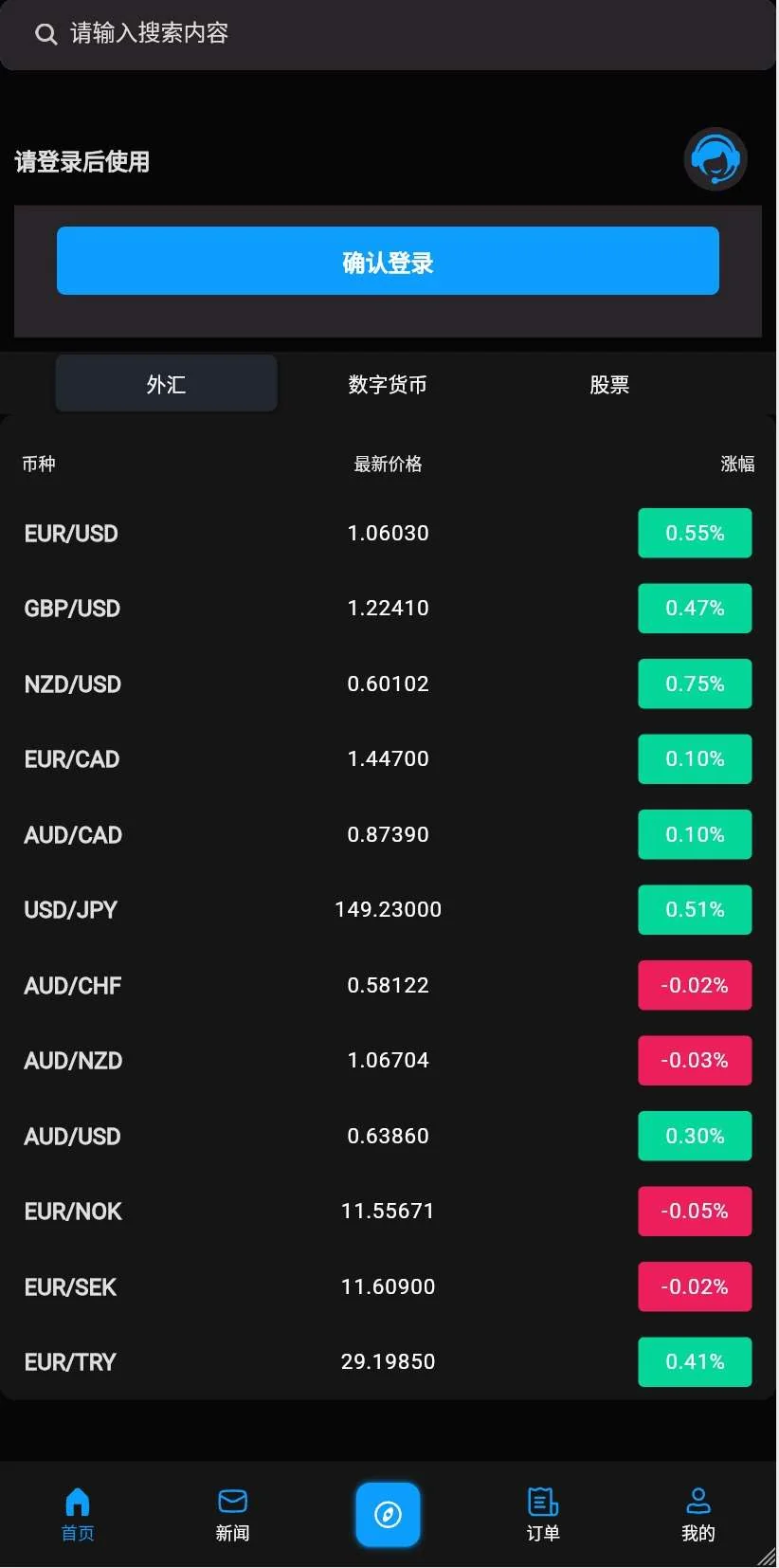
Task: Switch to the 外汇 forex tab
Action: pos(166,384)
